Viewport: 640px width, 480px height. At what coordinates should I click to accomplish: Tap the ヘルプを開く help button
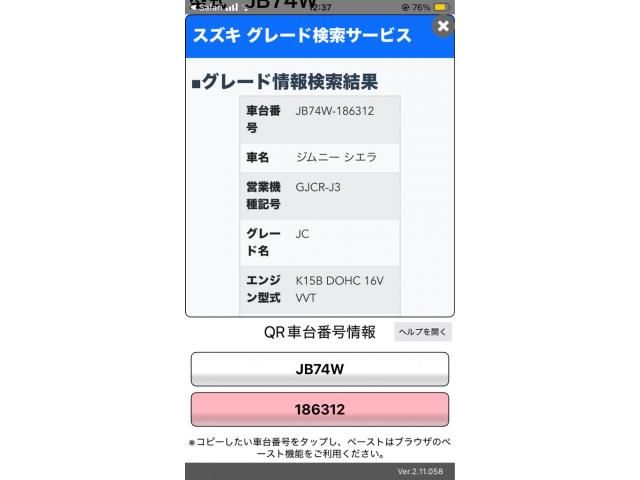(423, 332)
